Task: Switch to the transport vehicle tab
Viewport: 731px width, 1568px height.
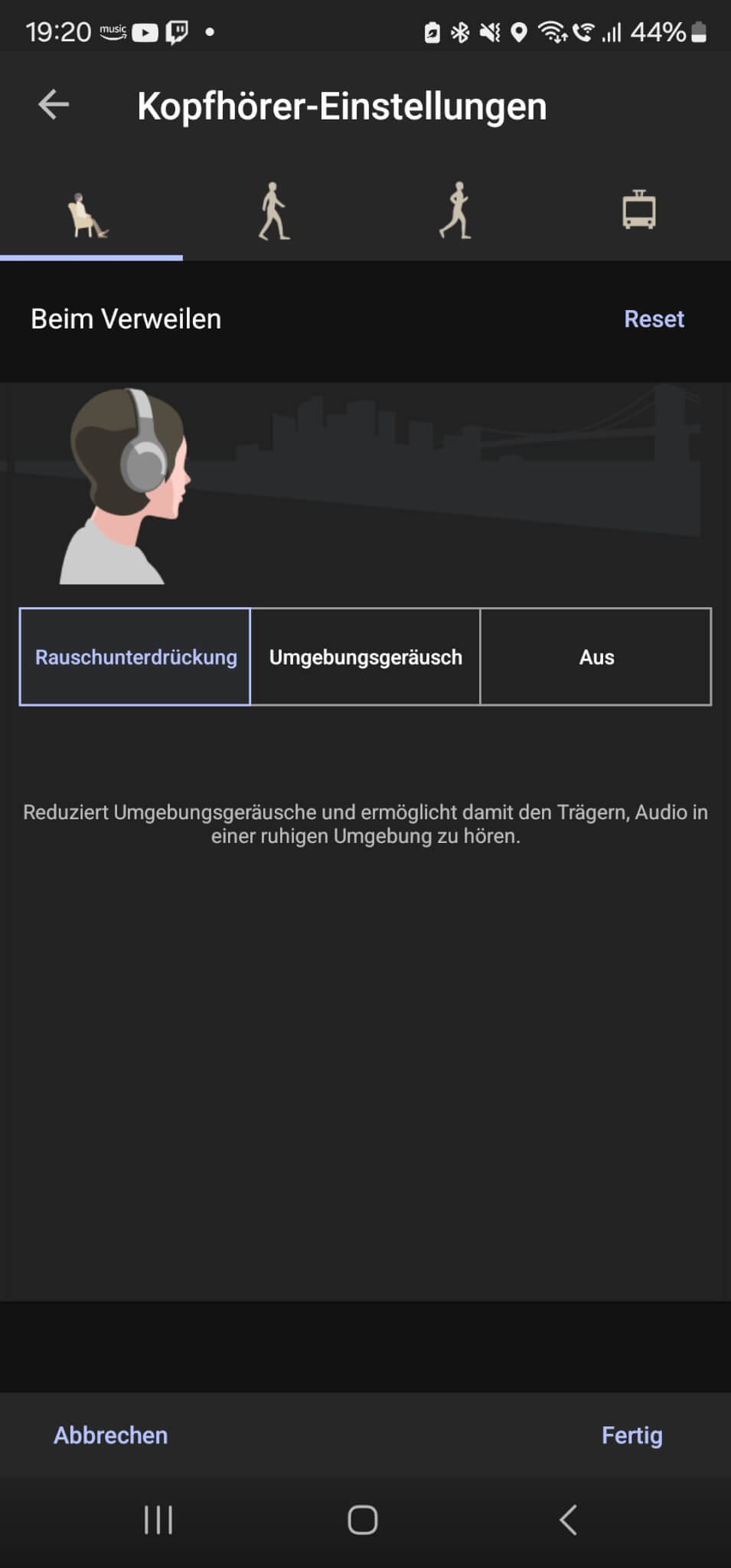Action: [x=638, y=211]
